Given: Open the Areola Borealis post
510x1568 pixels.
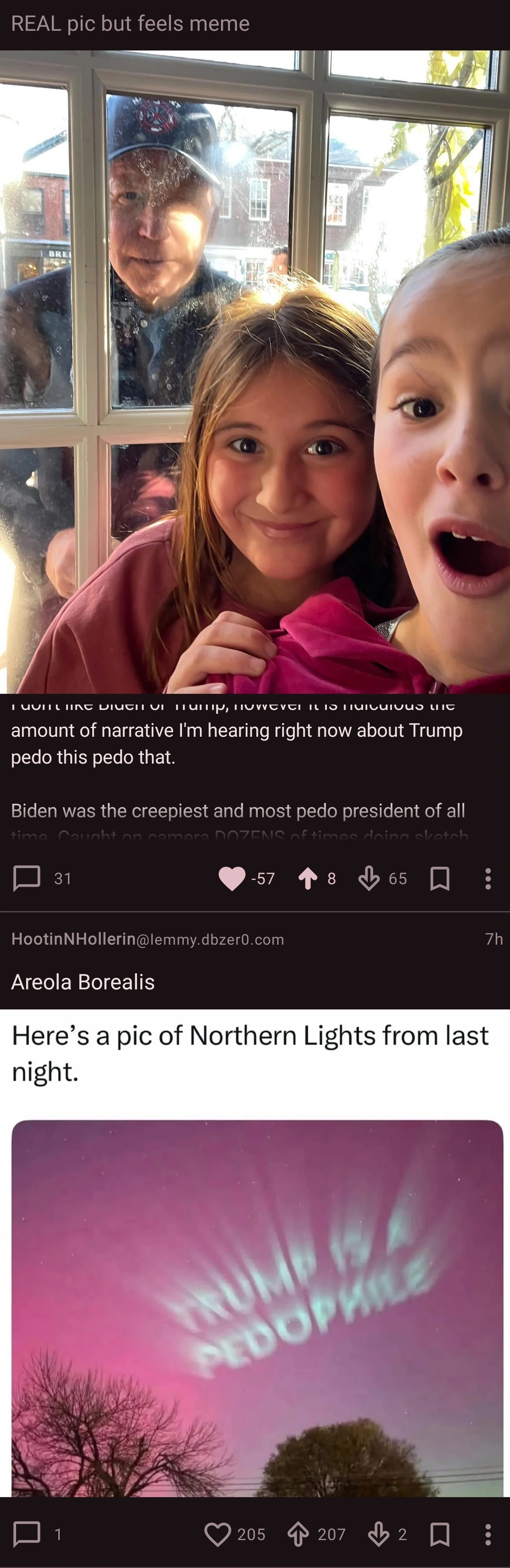Looking at the screenshot, I should point(83,982).
